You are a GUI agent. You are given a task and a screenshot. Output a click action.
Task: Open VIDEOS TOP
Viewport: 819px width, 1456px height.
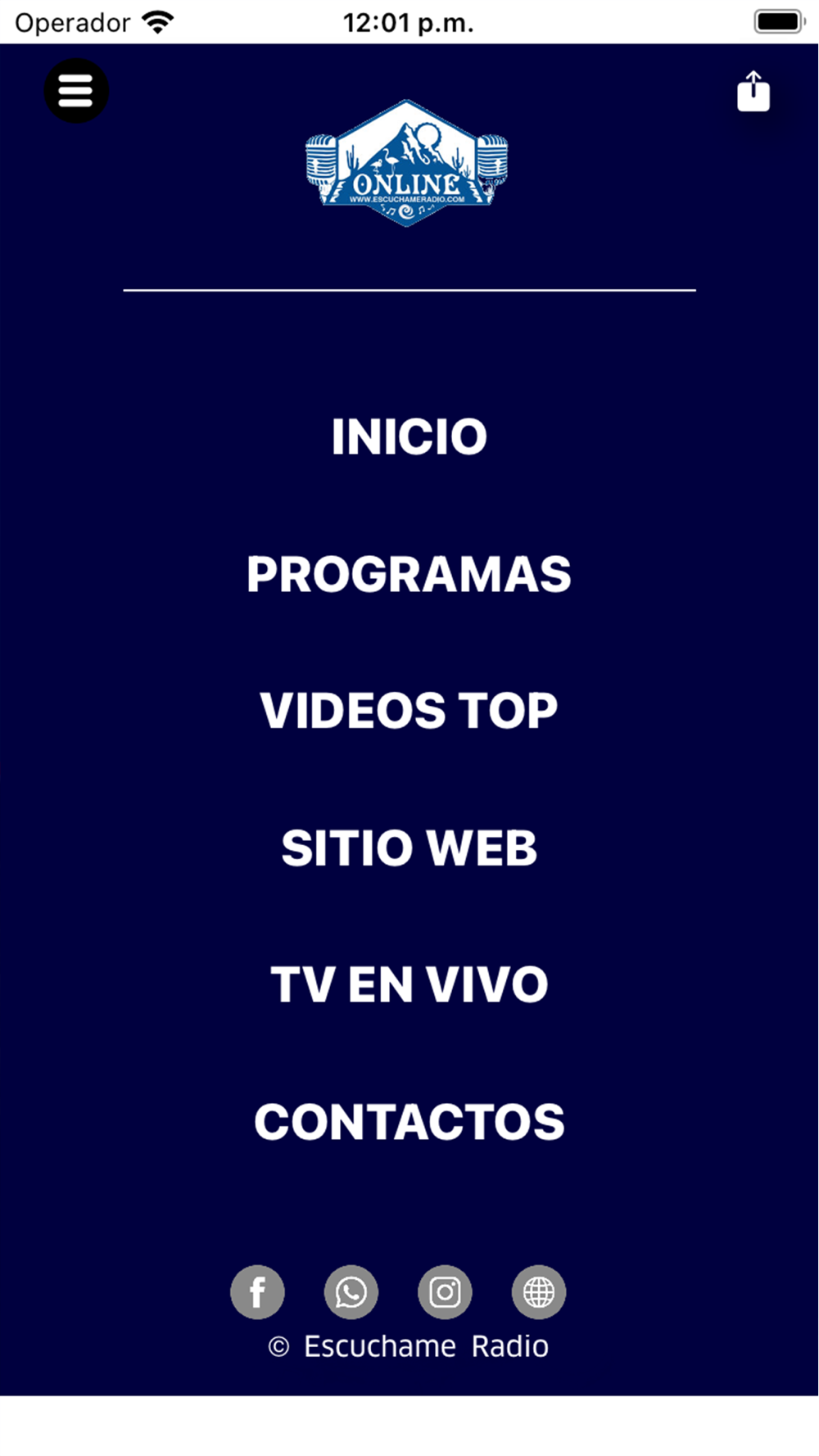click(409, 711)
